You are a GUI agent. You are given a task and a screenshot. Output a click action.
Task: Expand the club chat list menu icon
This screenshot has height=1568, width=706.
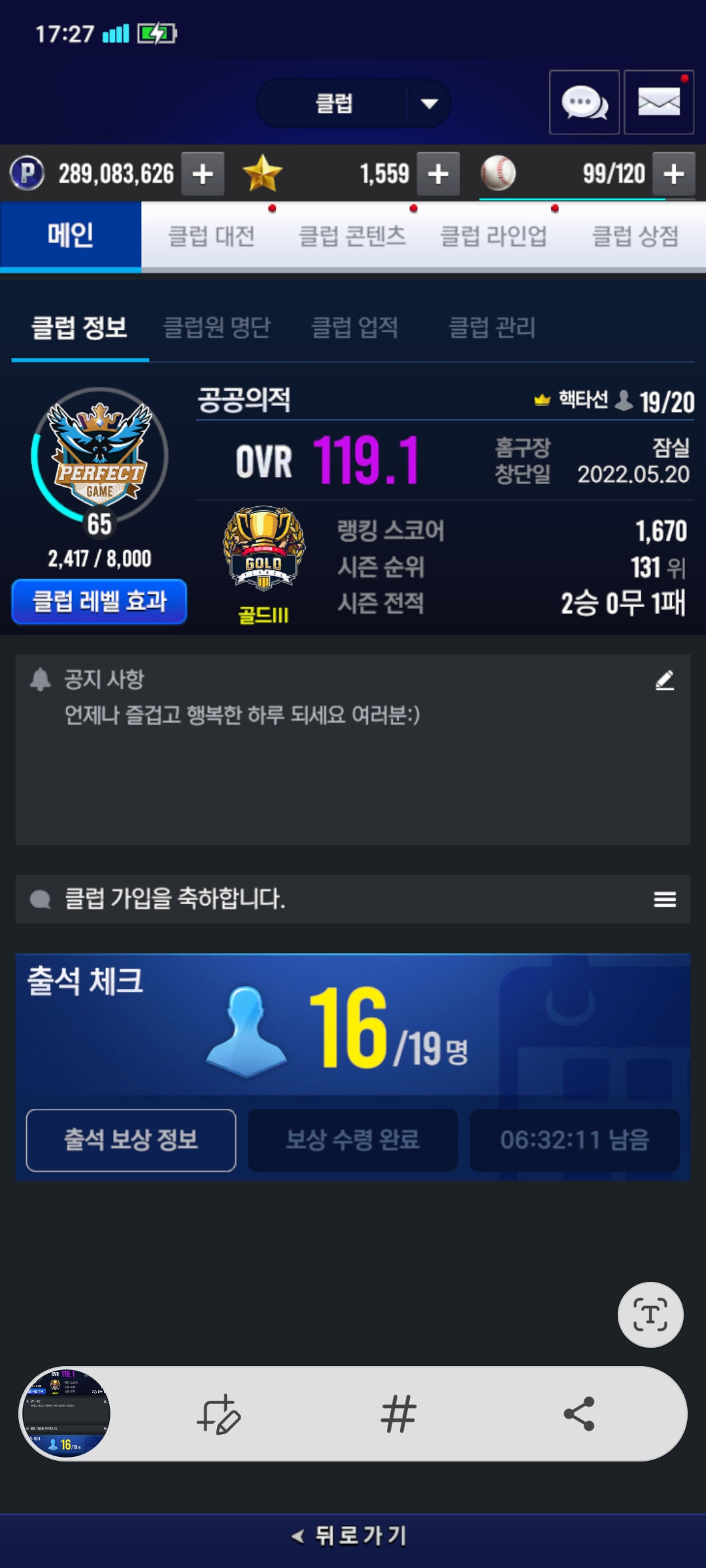pyautogui.click(x=665, y=900)
